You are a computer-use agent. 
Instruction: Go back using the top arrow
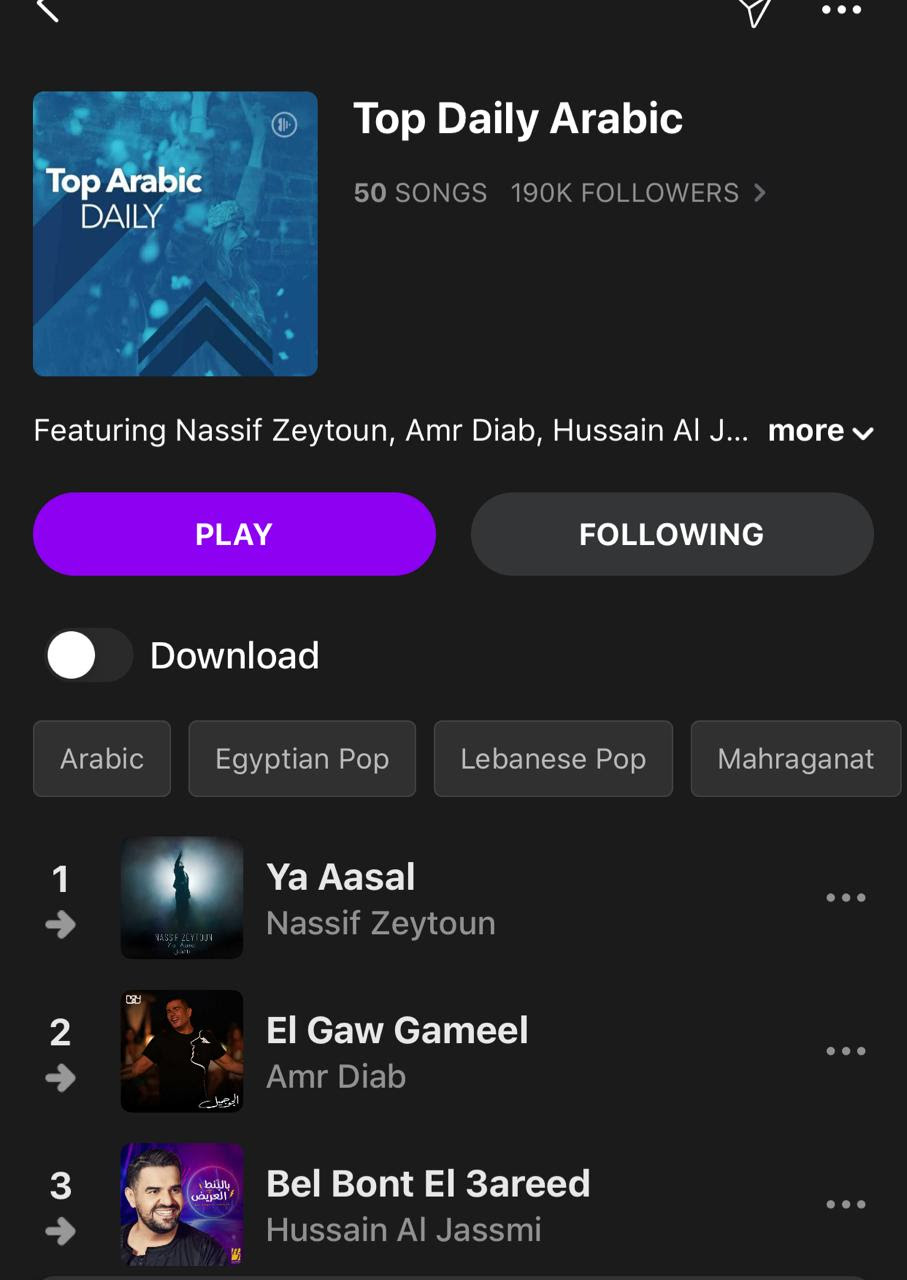[x=47, y=10]
